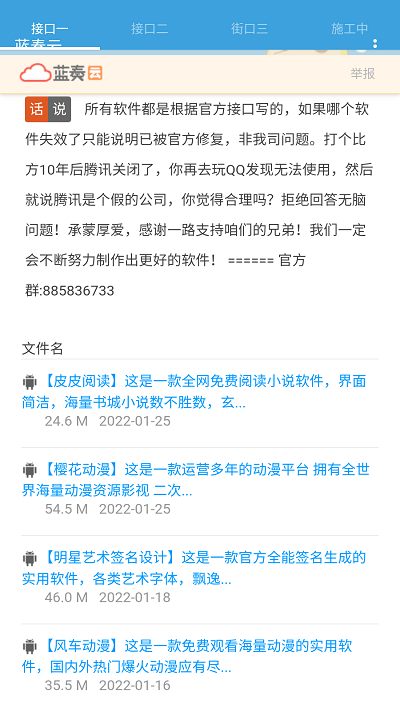Screen dimensions: 400x711
Task: Open the three-dot overflow menu
Action: pyautogui.click(x=375, y=44)
